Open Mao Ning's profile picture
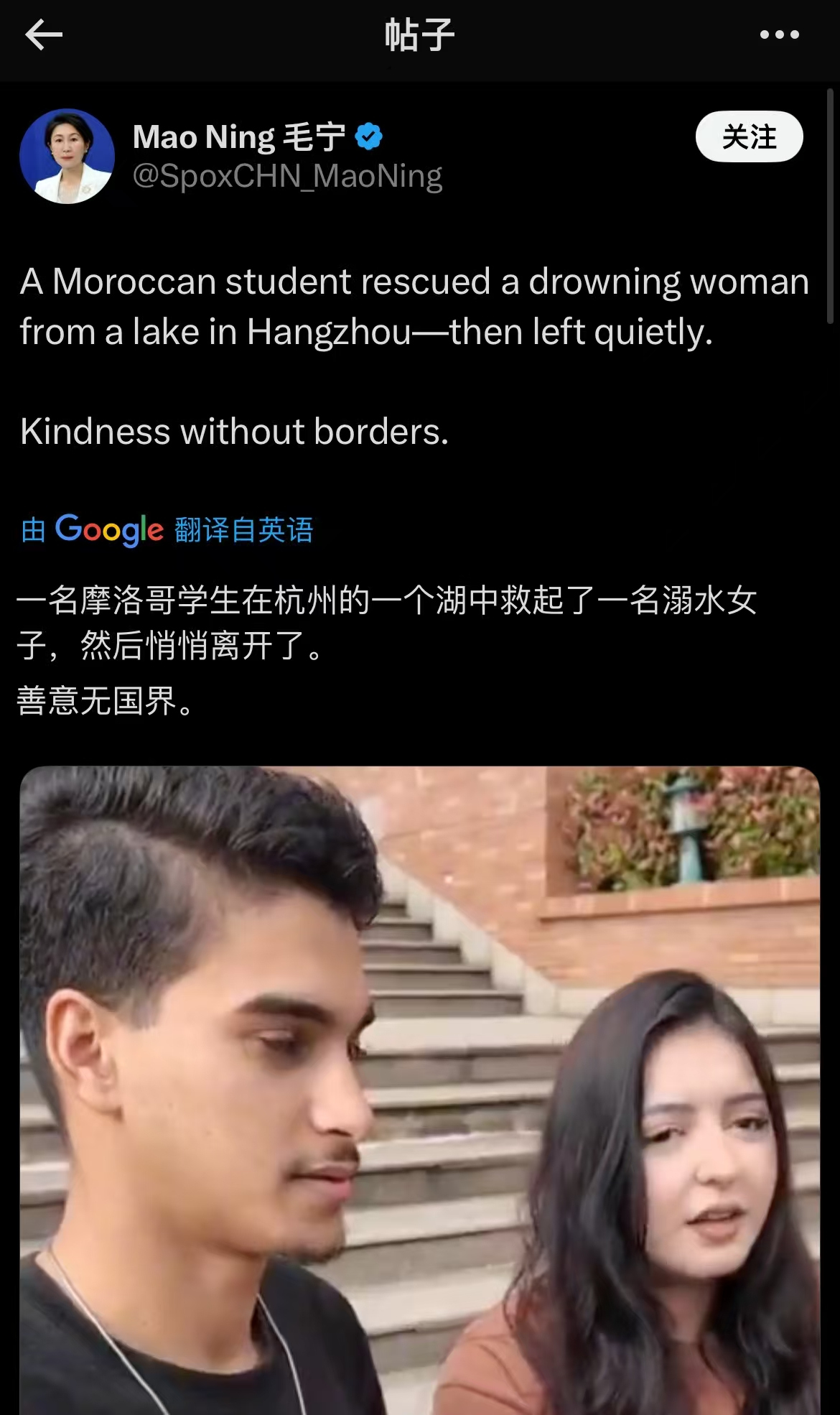Screen dimensions: 840x1415 coord(67,156)
